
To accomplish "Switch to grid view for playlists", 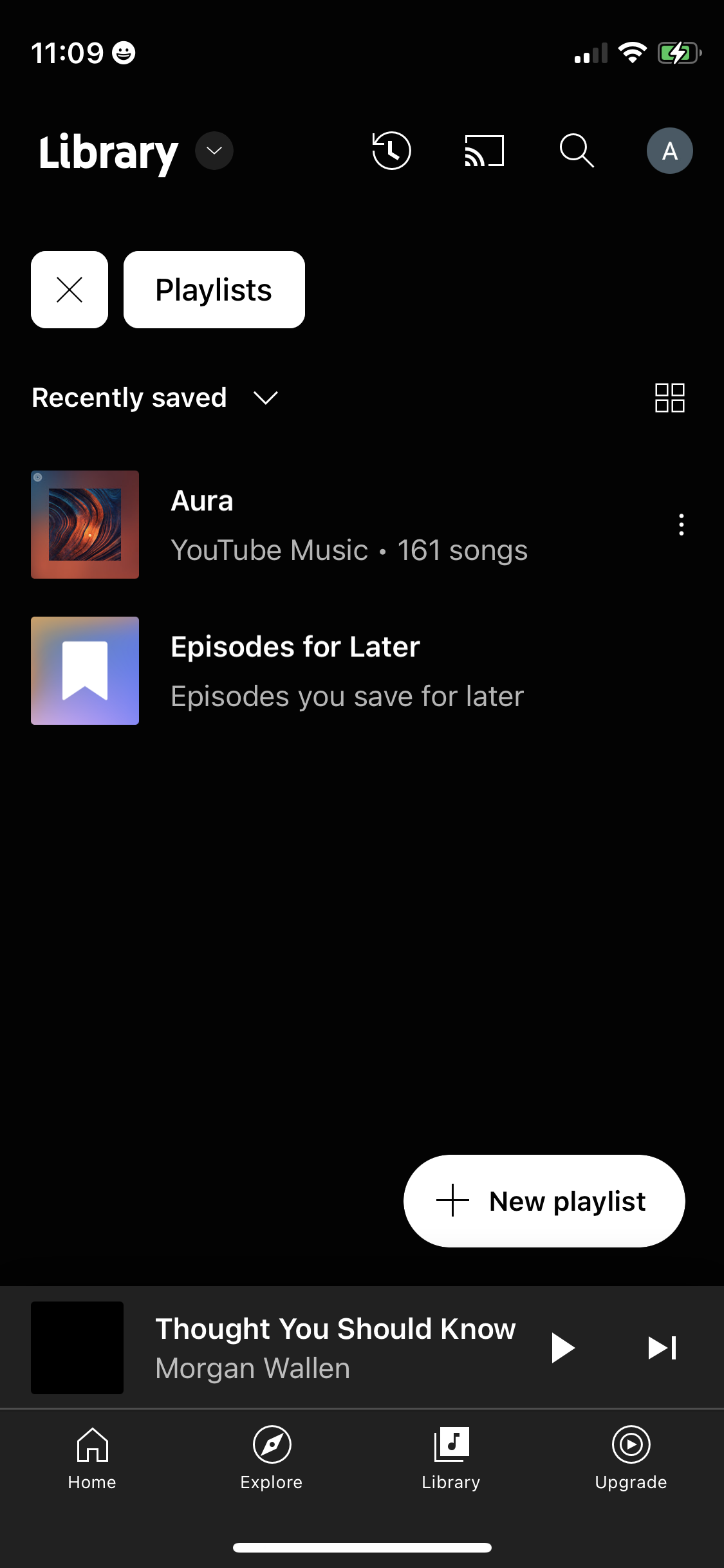I will pyautogui.click(x=669, y=398).
